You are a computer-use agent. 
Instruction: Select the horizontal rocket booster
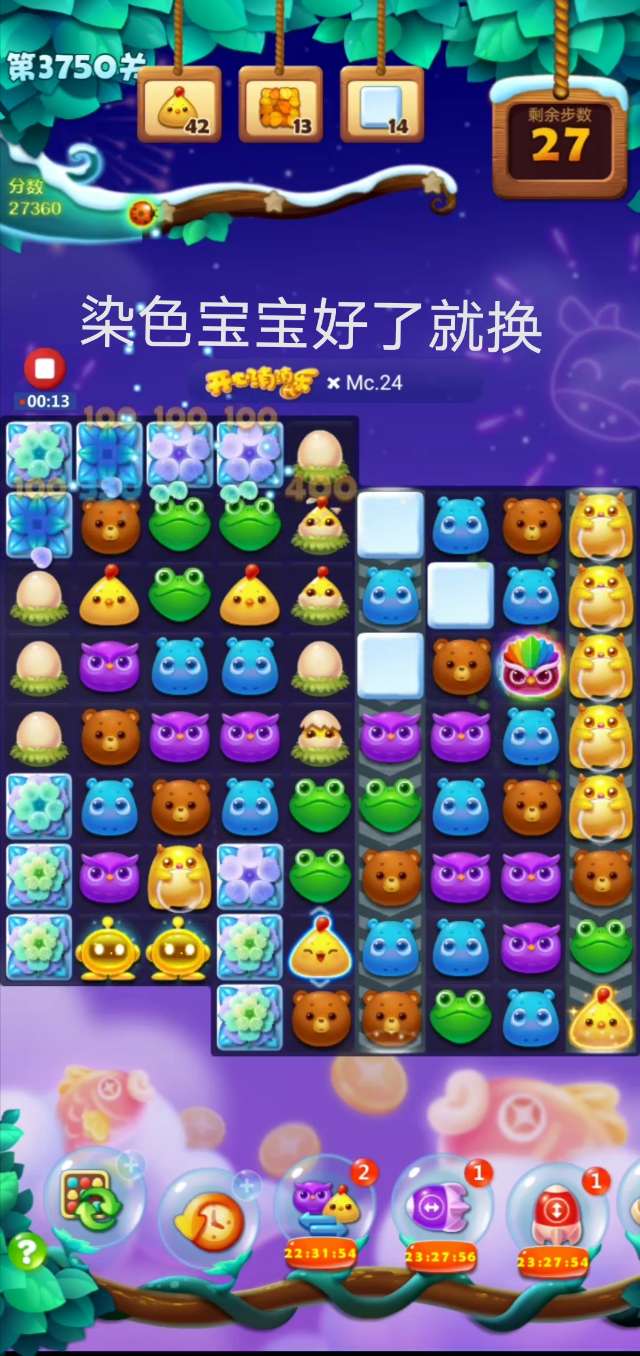point(440,1203)
